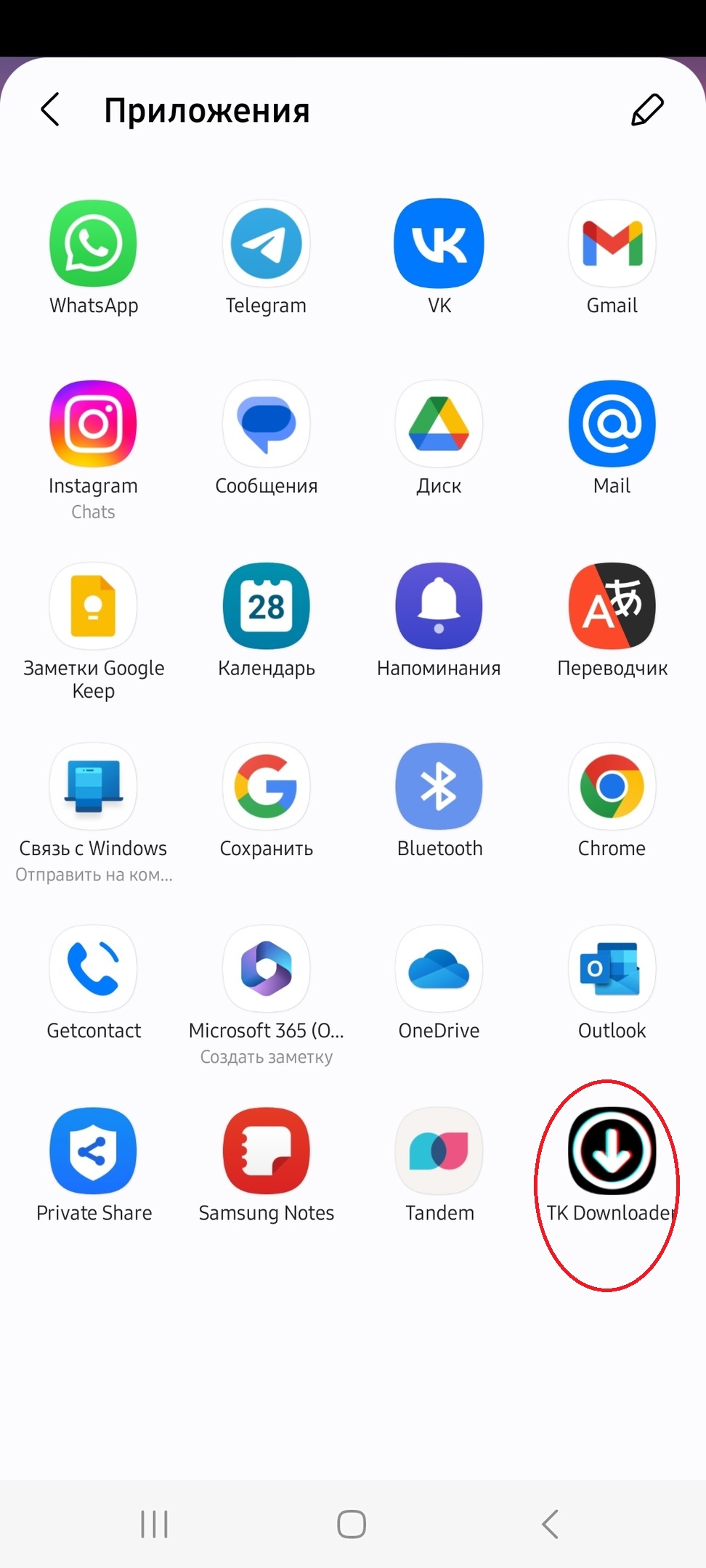Share via WhatsApp
The image size is (706, 1568).
point(94,245)
